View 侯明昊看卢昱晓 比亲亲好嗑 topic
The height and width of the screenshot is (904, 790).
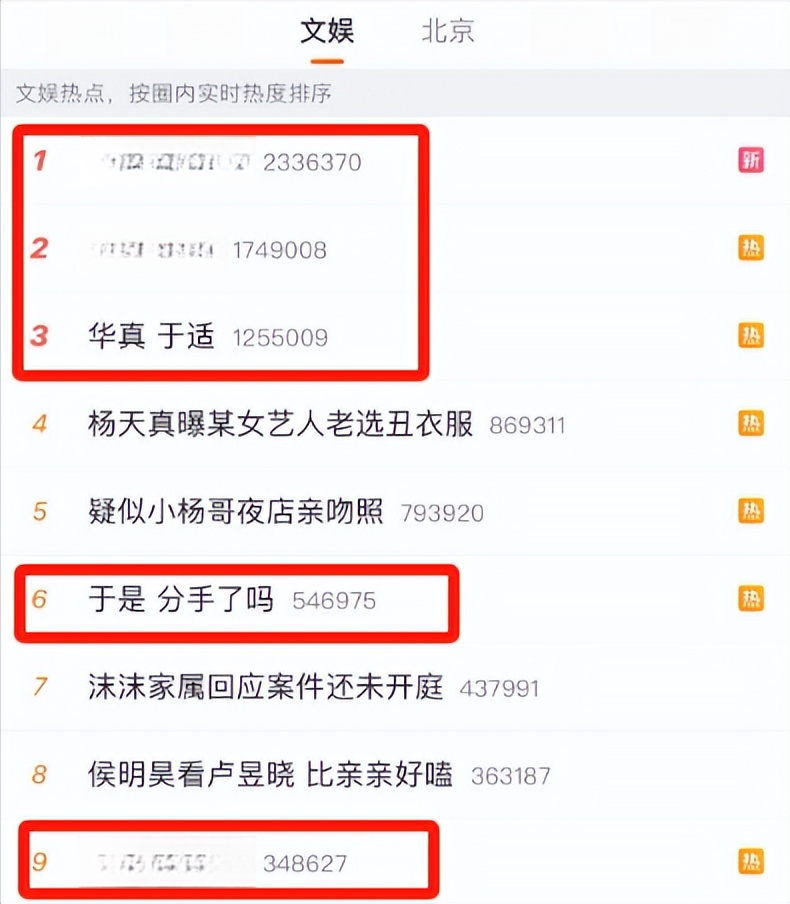tap(270, 774)
